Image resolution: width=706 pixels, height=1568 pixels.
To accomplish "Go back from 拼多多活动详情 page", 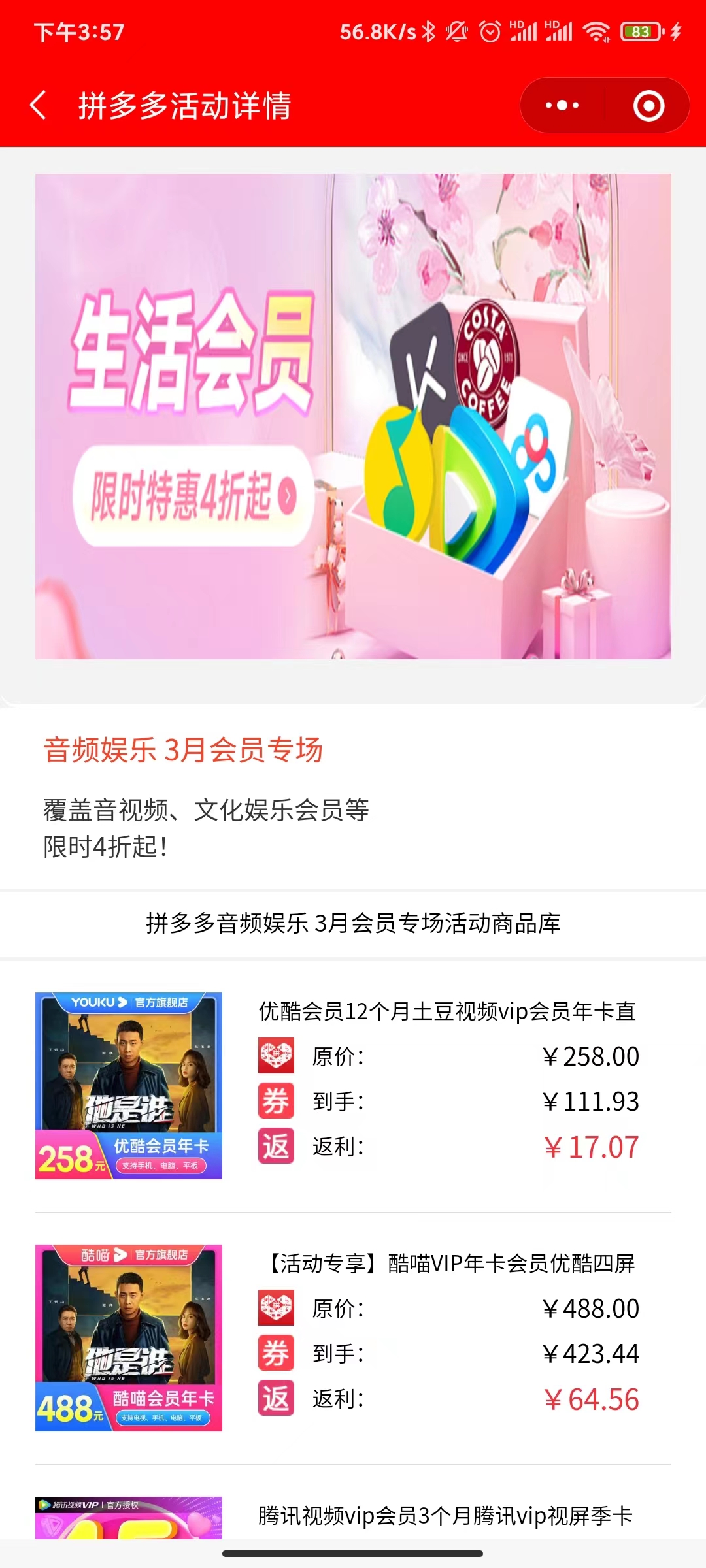I will pos(38,105).
